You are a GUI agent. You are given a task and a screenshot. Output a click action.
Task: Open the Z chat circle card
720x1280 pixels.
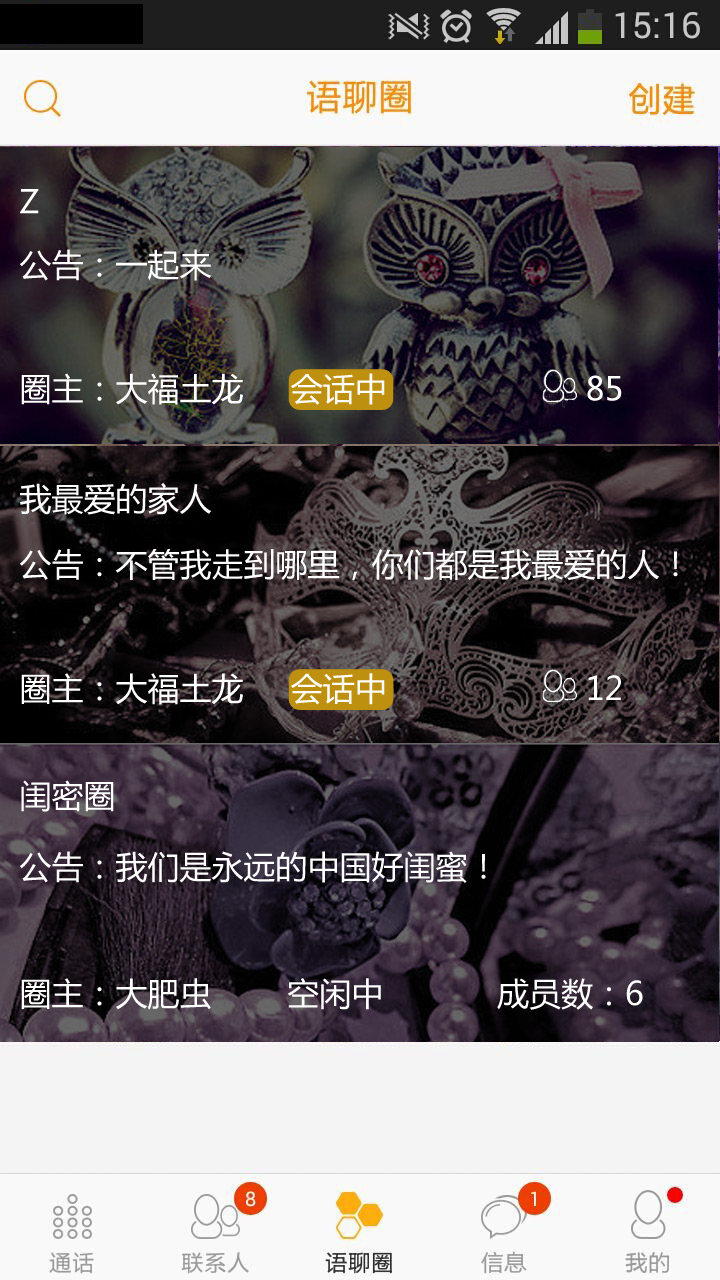[360, 295]
